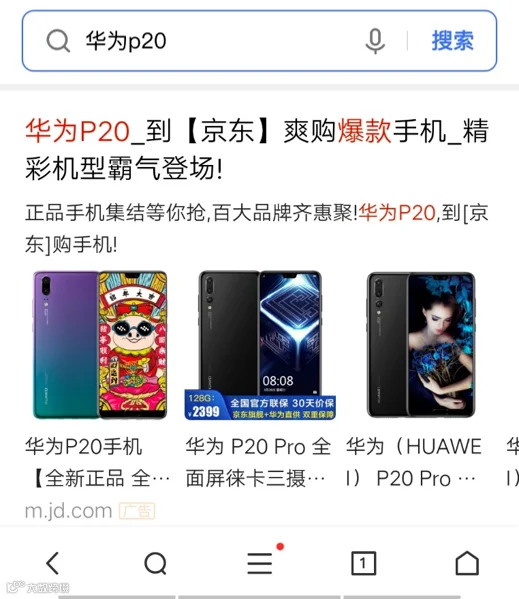This screenshot has width=519, height=599.
Task: Open the 华为（HUAWEI）P20 Pro product card
Action: click(x=420, y=380)
